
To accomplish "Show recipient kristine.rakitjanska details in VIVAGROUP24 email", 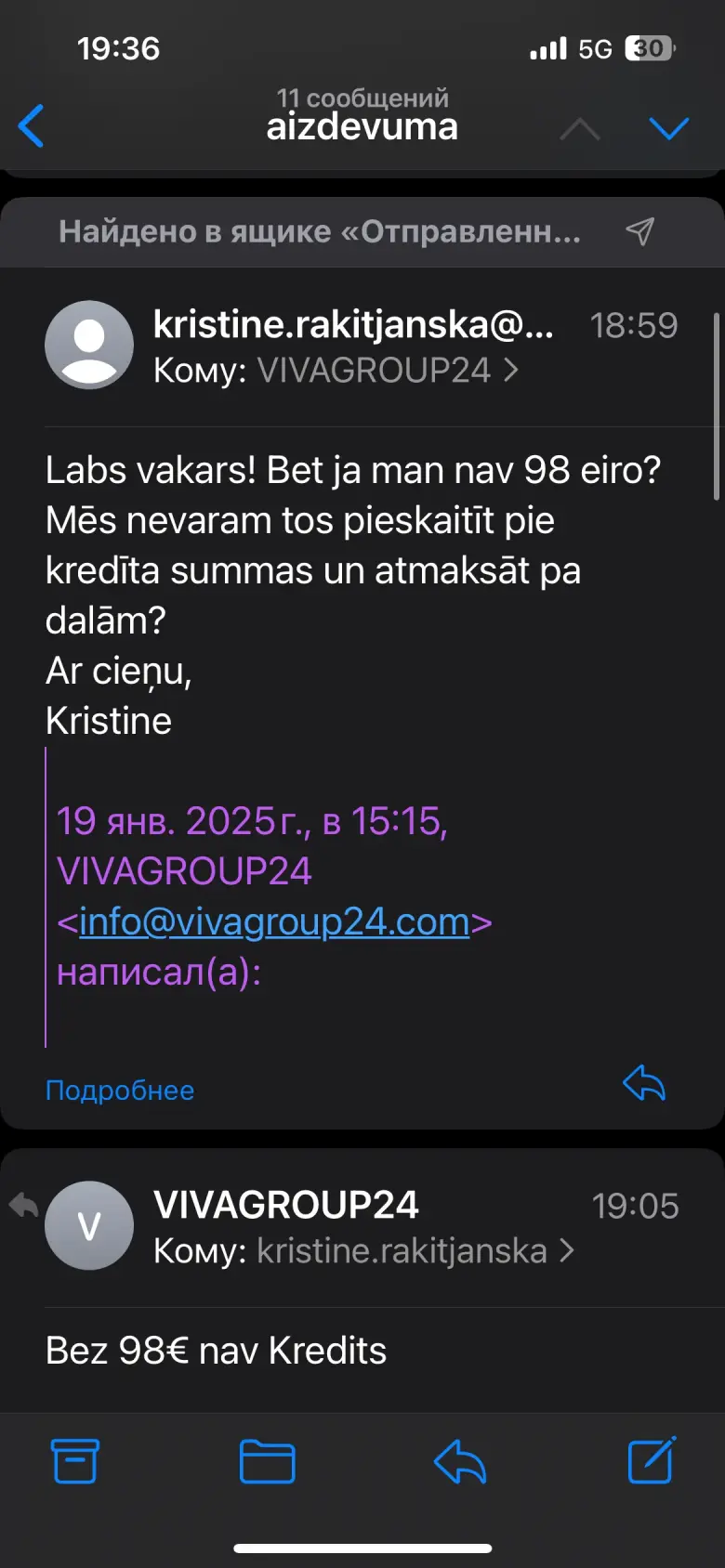I will [415, 1250].
